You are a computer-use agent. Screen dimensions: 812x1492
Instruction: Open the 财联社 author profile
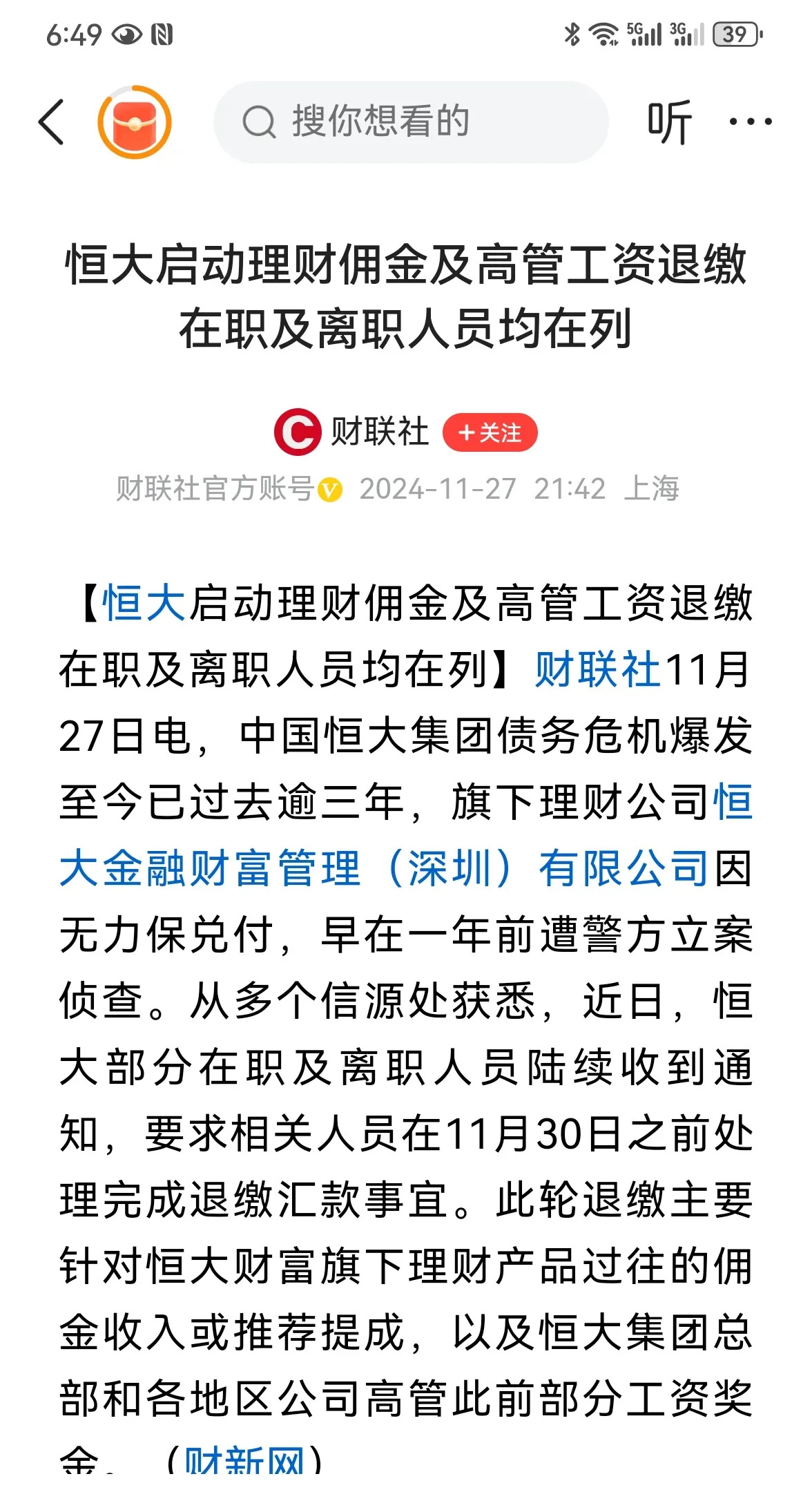[x=351, y=432]
